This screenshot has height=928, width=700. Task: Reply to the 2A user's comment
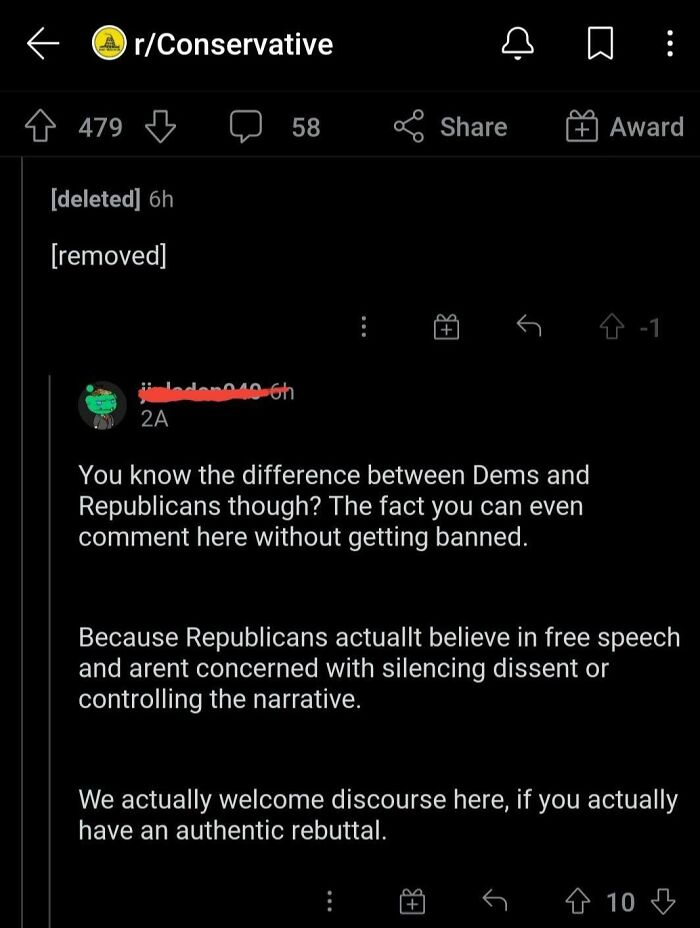494,902
